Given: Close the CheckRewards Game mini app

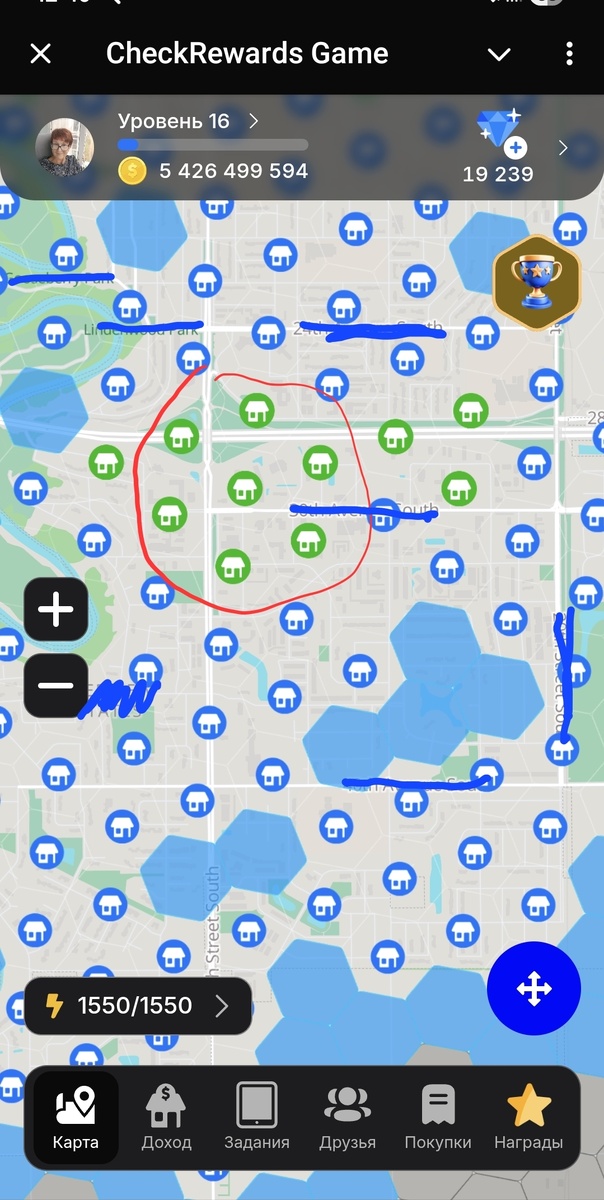Looking at the screenshot, I should pyautogui.click(x=40, y=54).
